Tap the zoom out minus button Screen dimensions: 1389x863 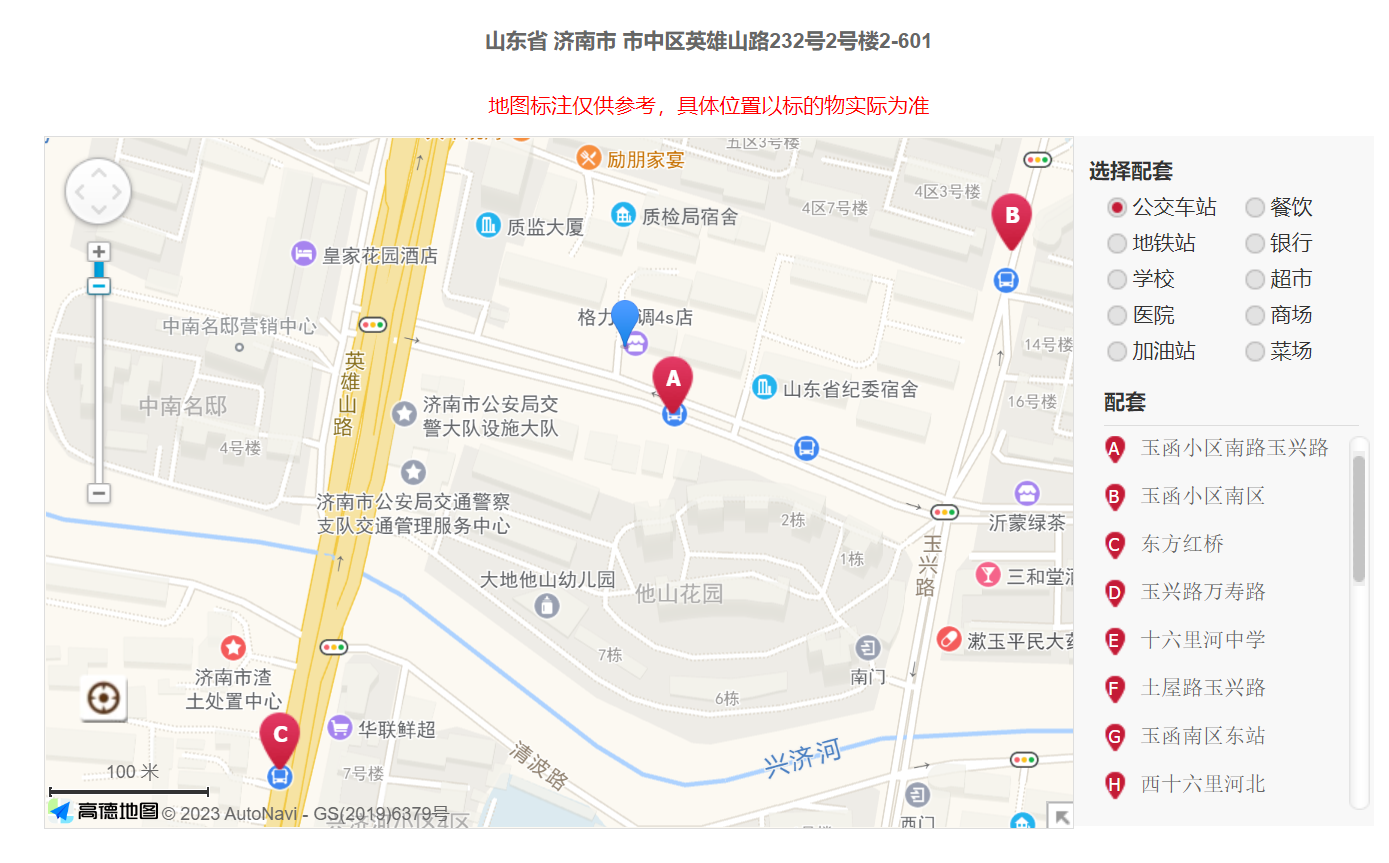pyautogui.click(x=99, y=493)
